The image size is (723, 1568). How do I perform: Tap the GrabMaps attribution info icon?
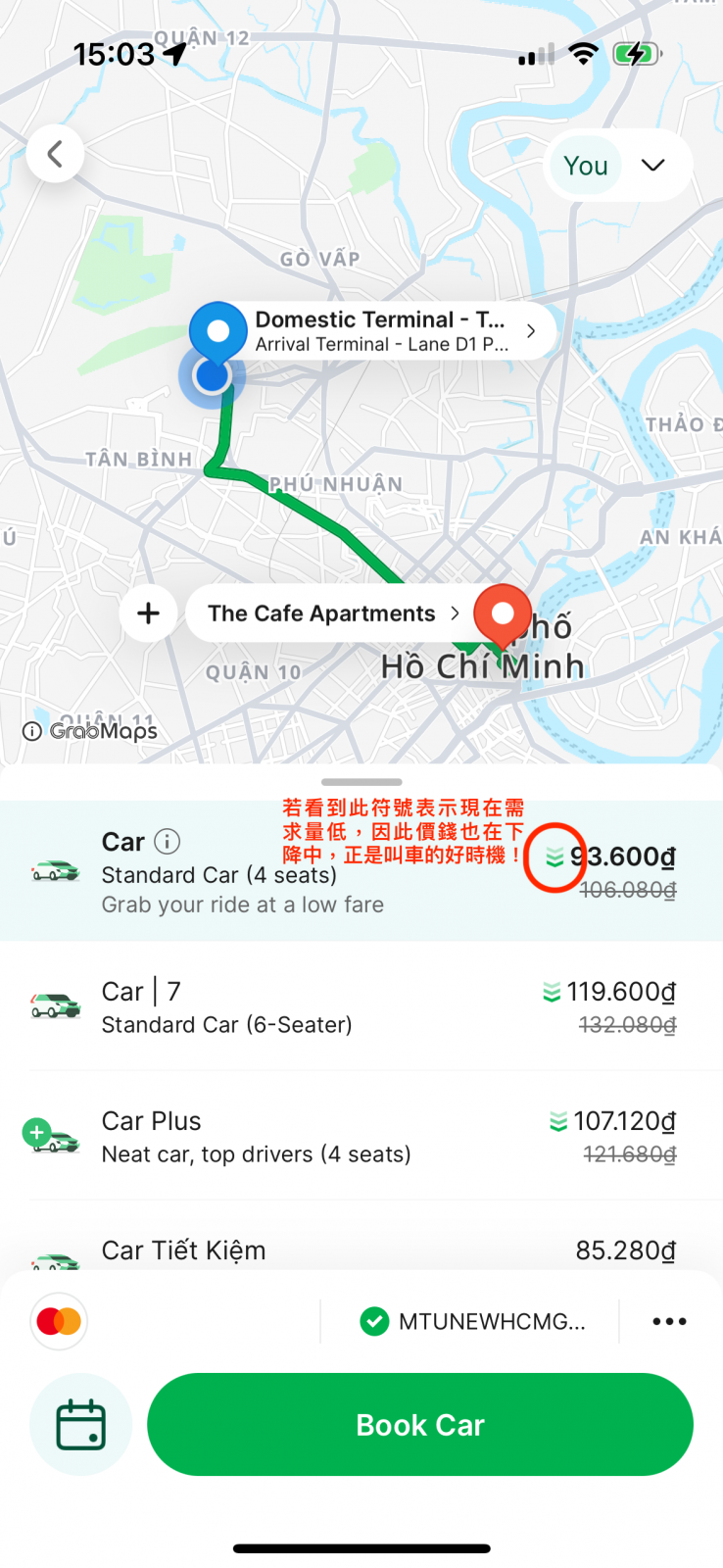pyautogui.click(x=33, y=731)
